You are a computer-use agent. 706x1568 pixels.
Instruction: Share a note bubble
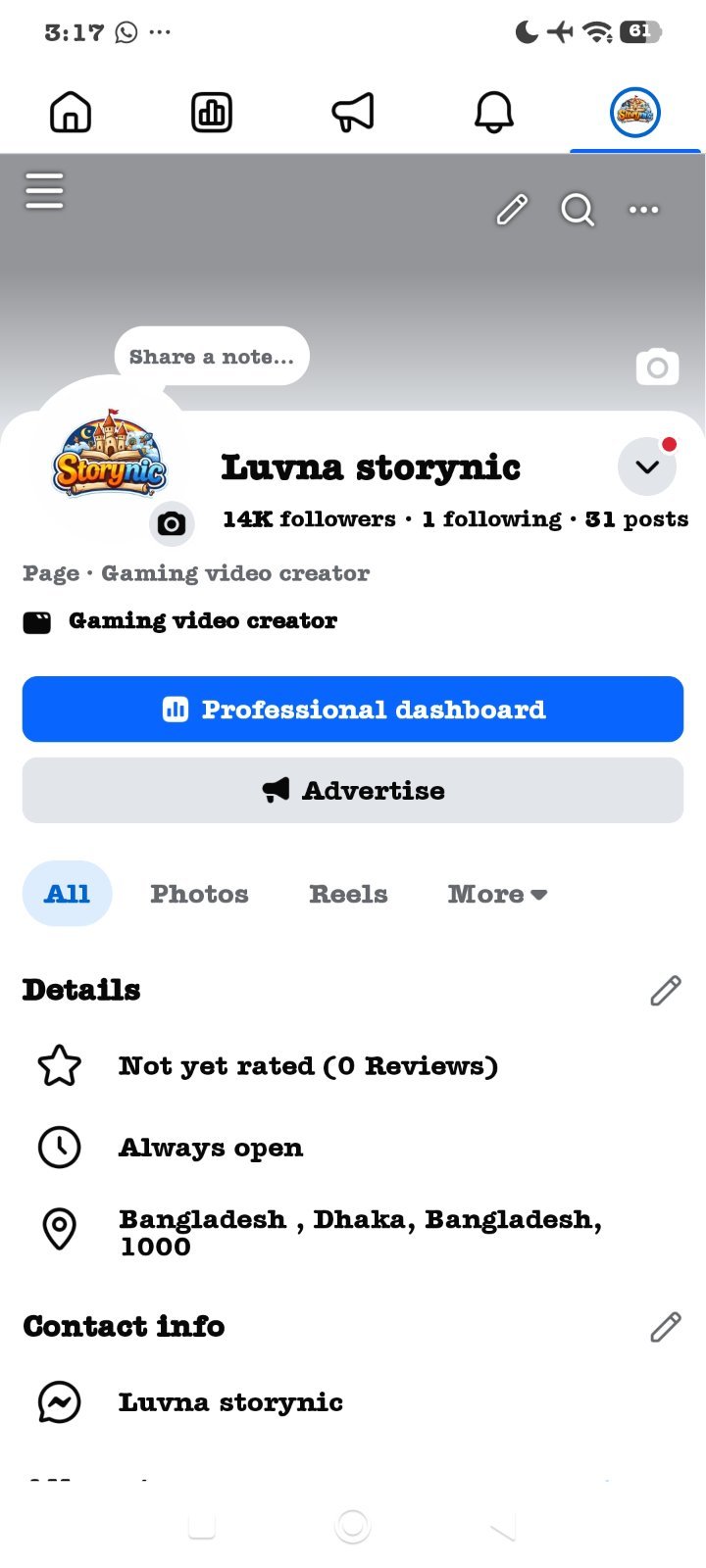pyautogui.click(x=212, y=356)
